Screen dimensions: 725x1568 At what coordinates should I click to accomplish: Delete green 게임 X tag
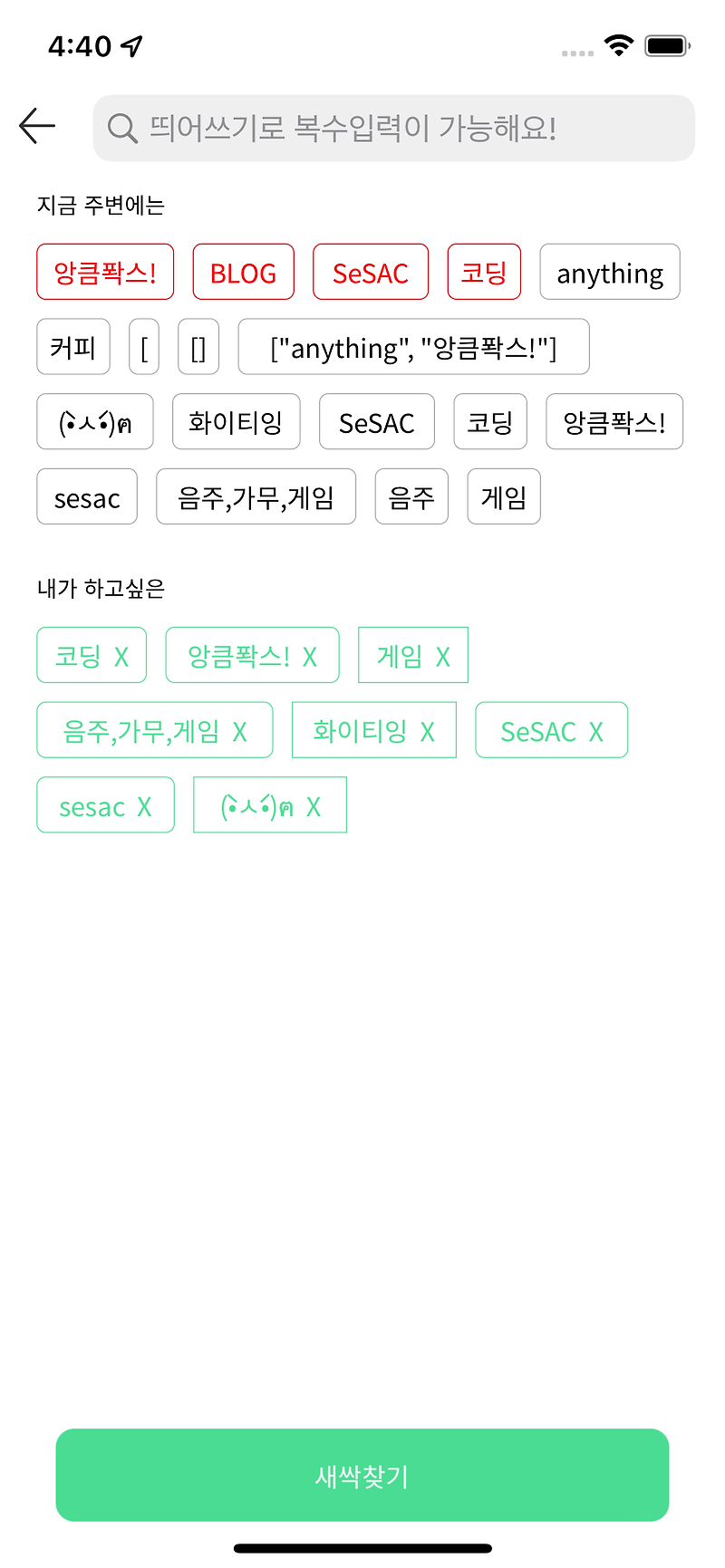pos(413,655)
